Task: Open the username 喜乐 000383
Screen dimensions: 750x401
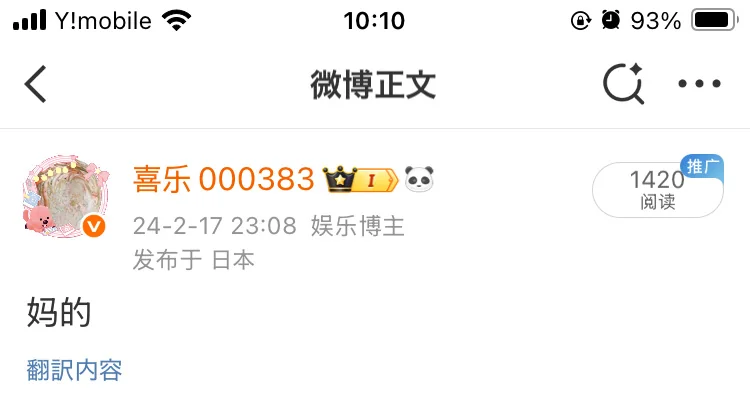Action: [224, 180]
